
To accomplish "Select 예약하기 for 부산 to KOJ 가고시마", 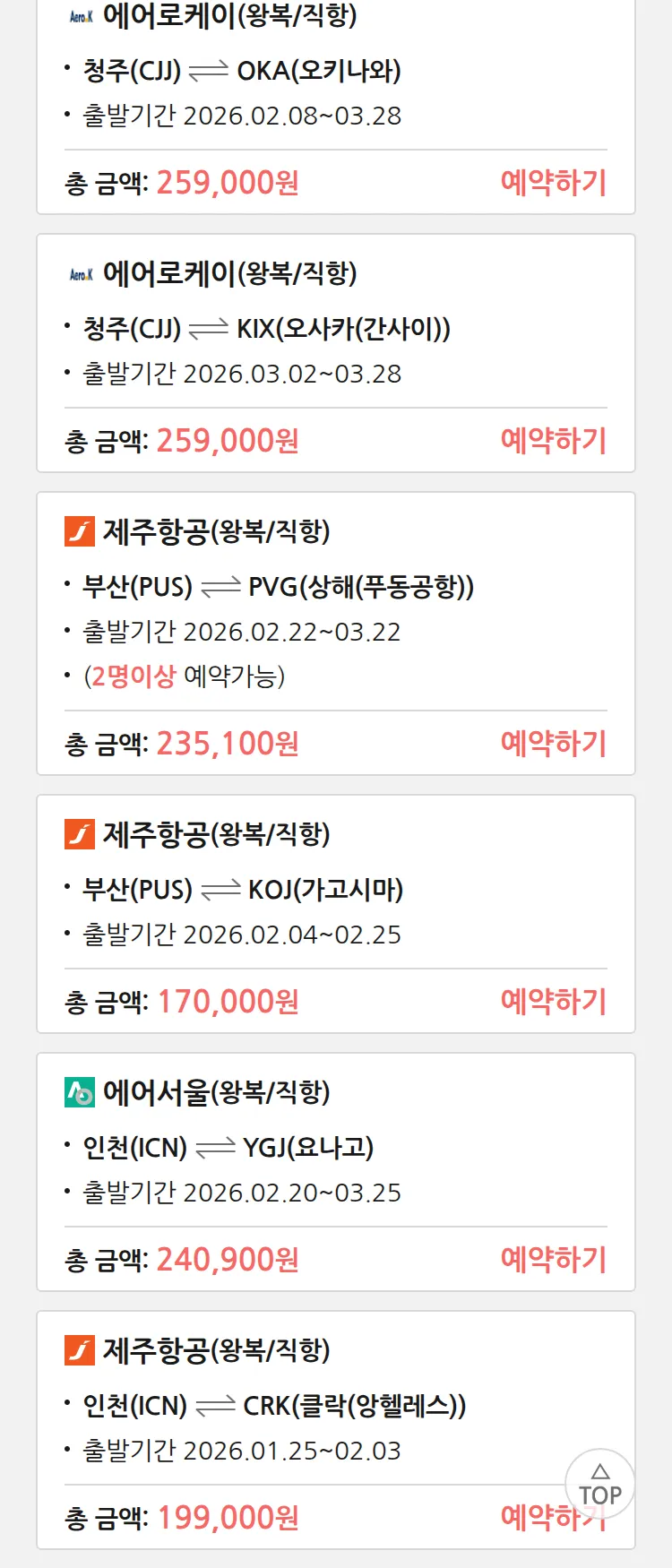I will click(553, 1002).
